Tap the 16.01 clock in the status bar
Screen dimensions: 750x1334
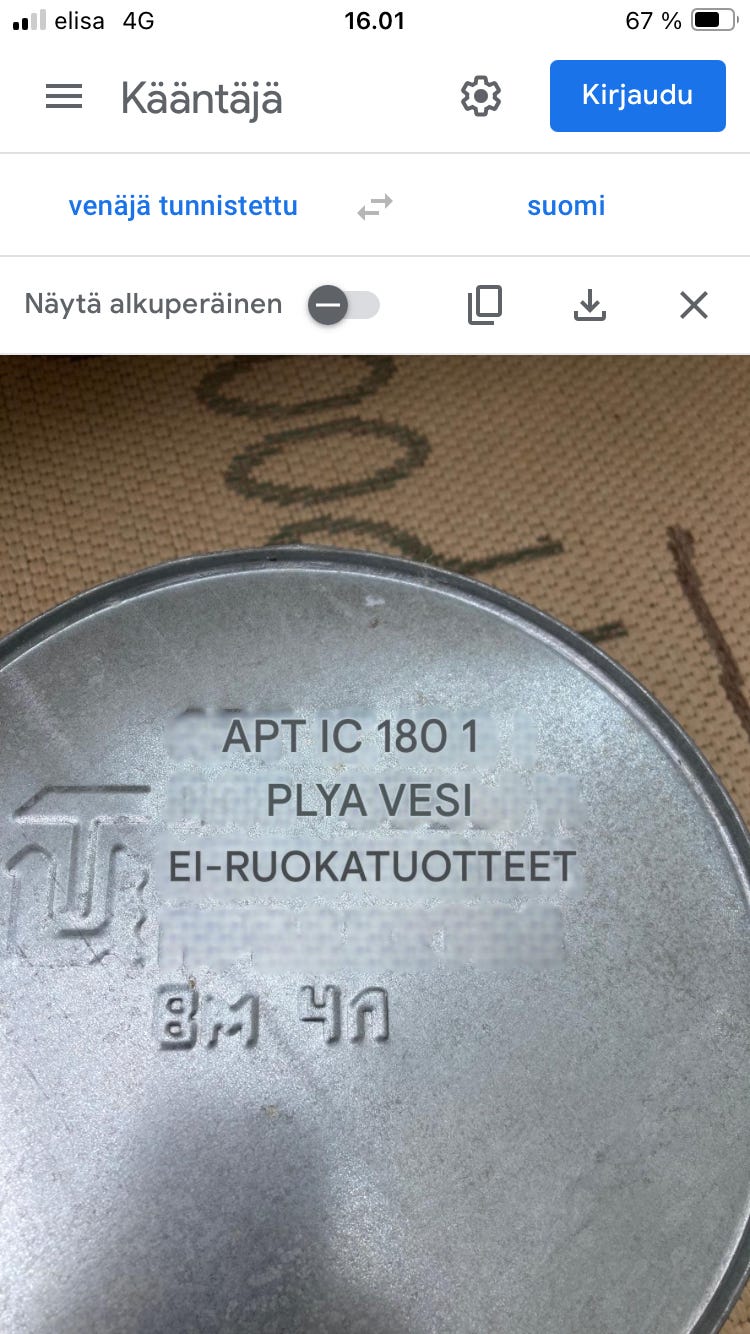click(x=374, y=18)
